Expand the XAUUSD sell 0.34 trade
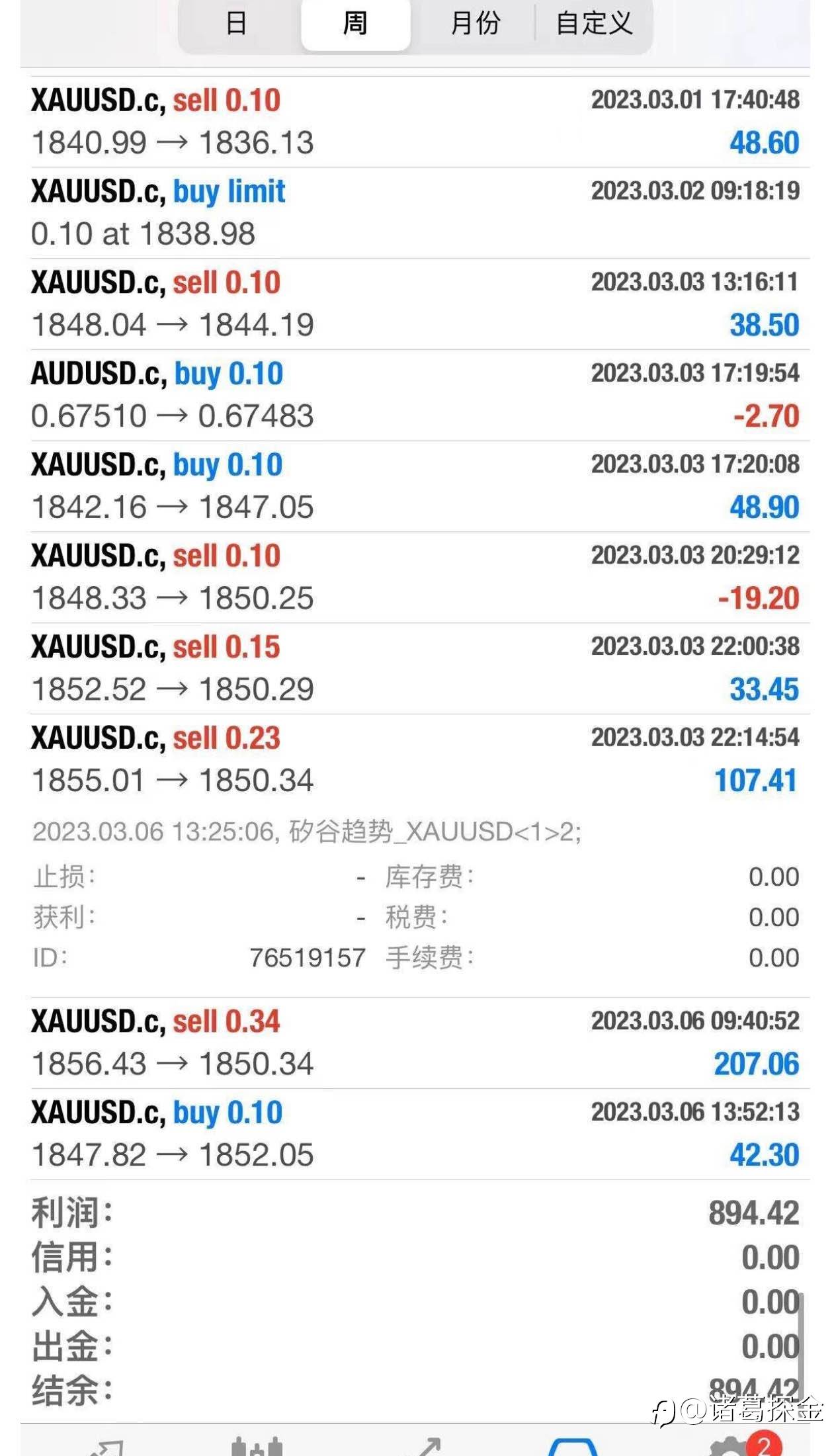The height and width of the screenshot is (1456, 832). point(415,1043)
